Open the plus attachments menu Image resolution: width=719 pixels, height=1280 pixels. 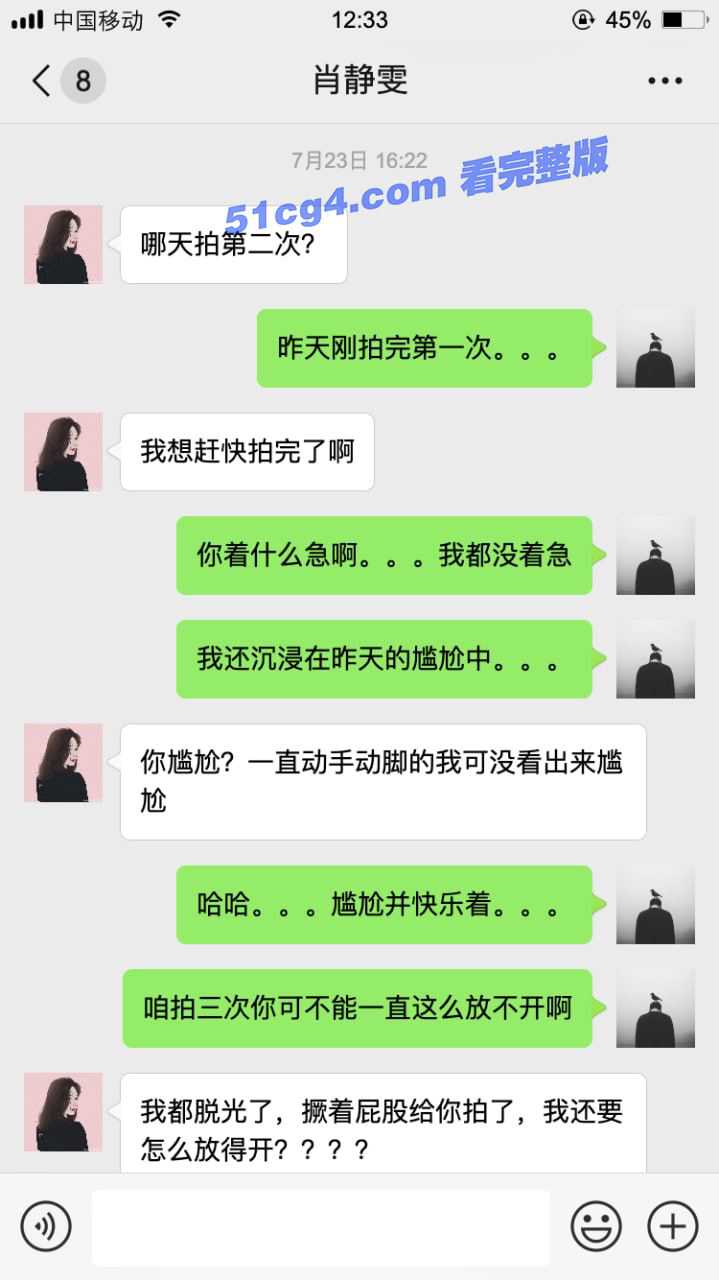tap(673, 1225)
